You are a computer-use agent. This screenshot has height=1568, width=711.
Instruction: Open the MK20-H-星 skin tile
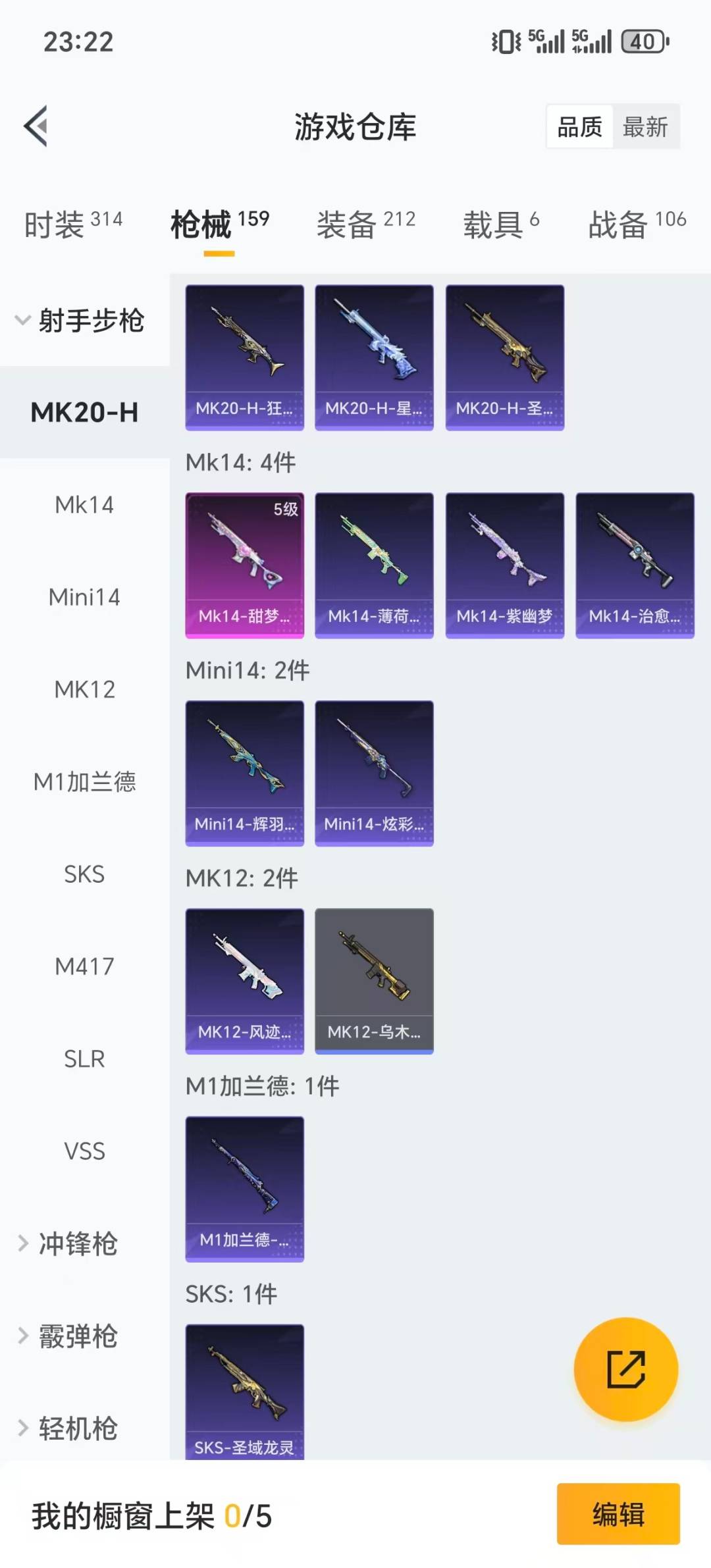[374, 357]
